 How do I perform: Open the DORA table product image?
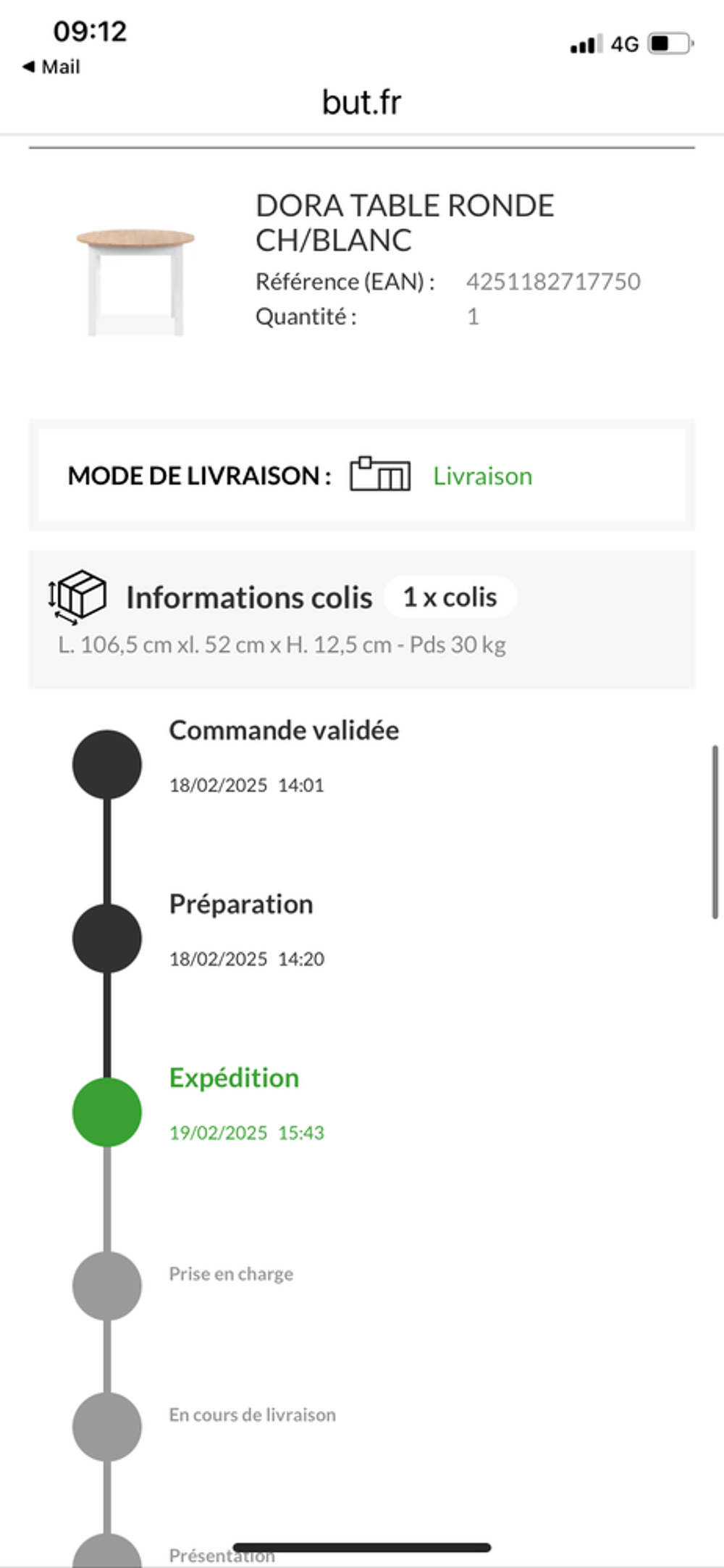click(x=135, y=282)
